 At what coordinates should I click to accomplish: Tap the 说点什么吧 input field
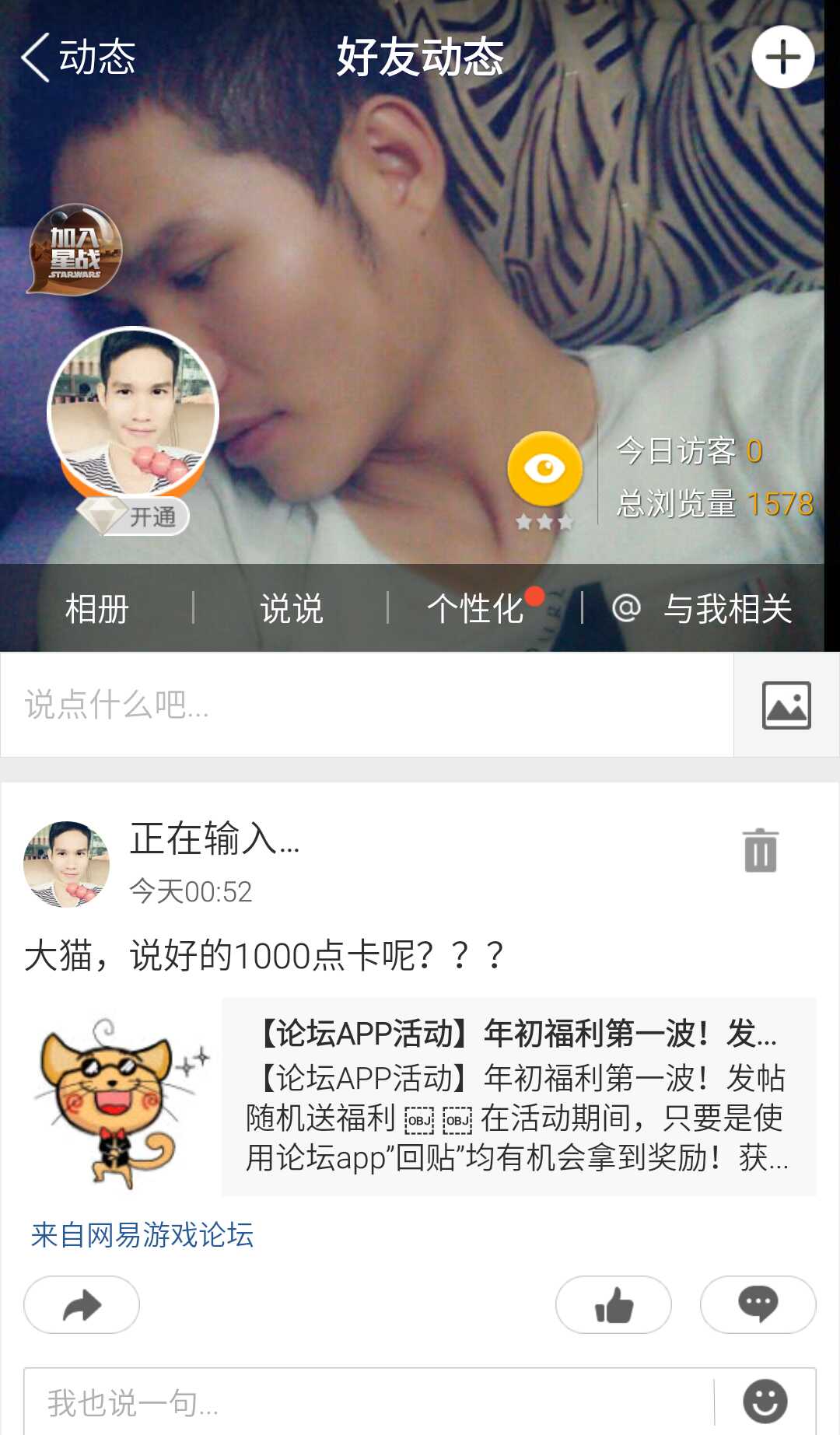coord(366,705)
